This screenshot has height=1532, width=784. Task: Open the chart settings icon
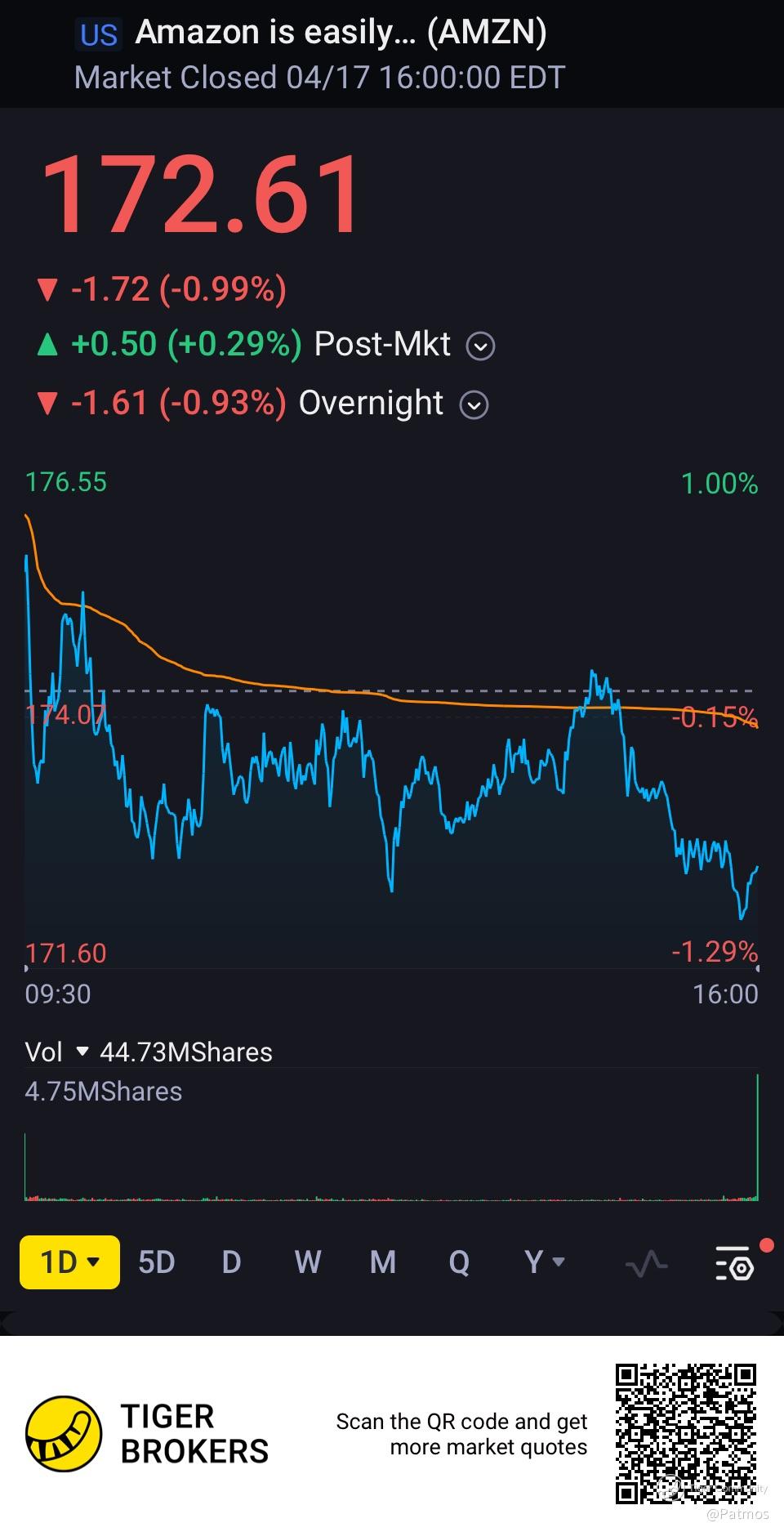click(735, 1263)
